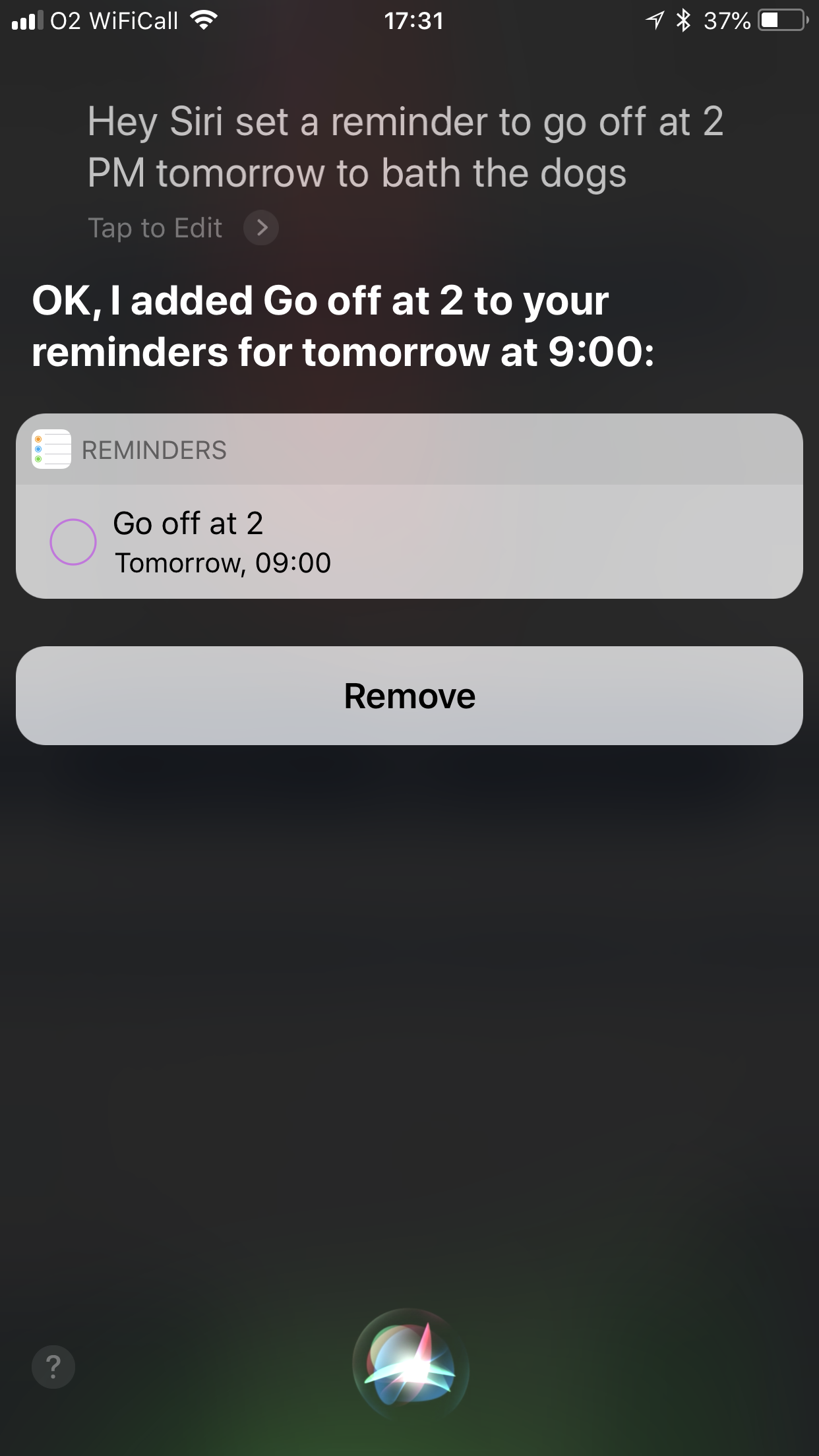Viewport: 819px width, 1456px height.
Task: Tap to Edit the spoken request
Action: (x=183, y=228)
